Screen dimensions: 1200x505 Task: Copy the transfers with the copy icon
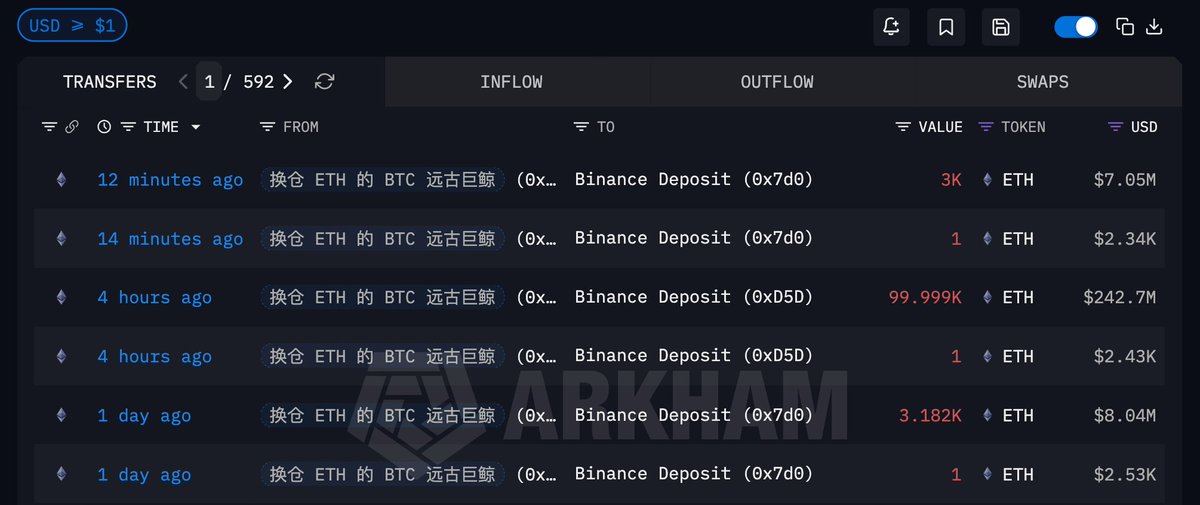1125,27
